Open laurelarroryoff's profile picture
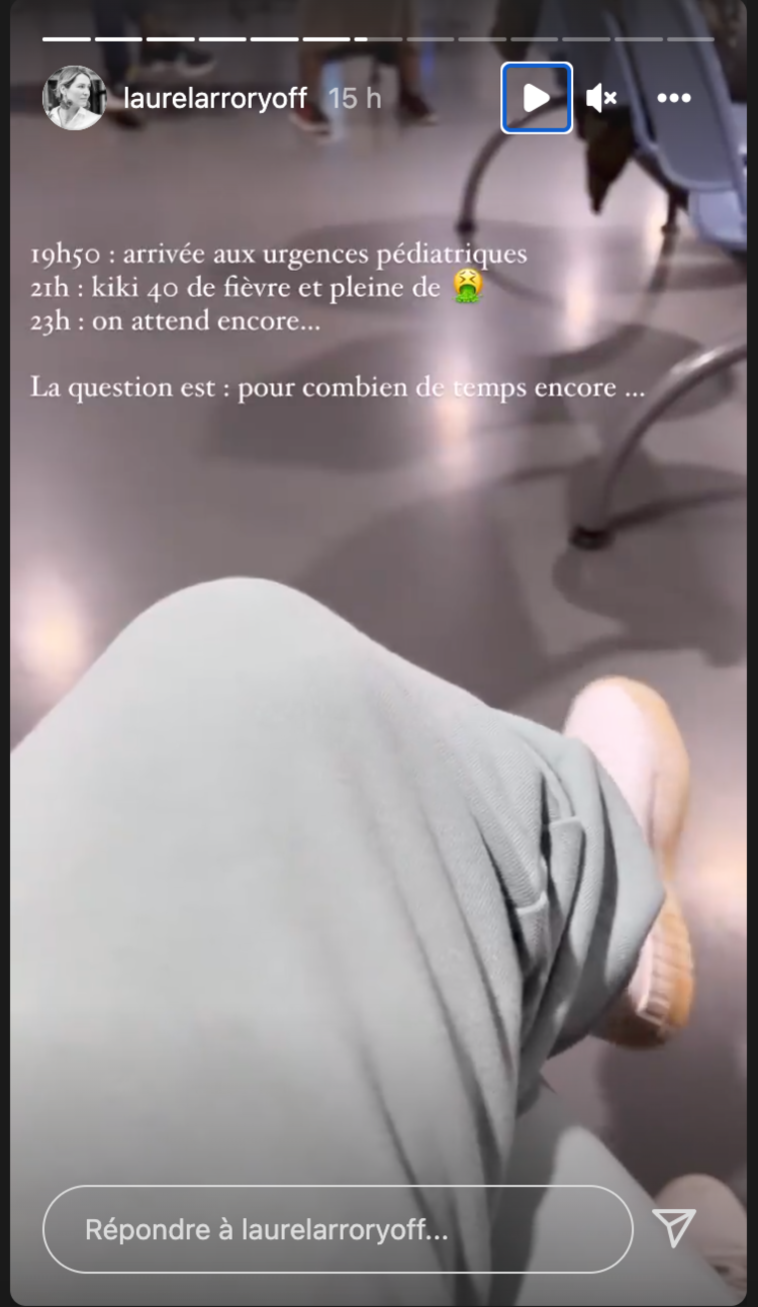Viewport: 758px width, 1307px height. 73,98
